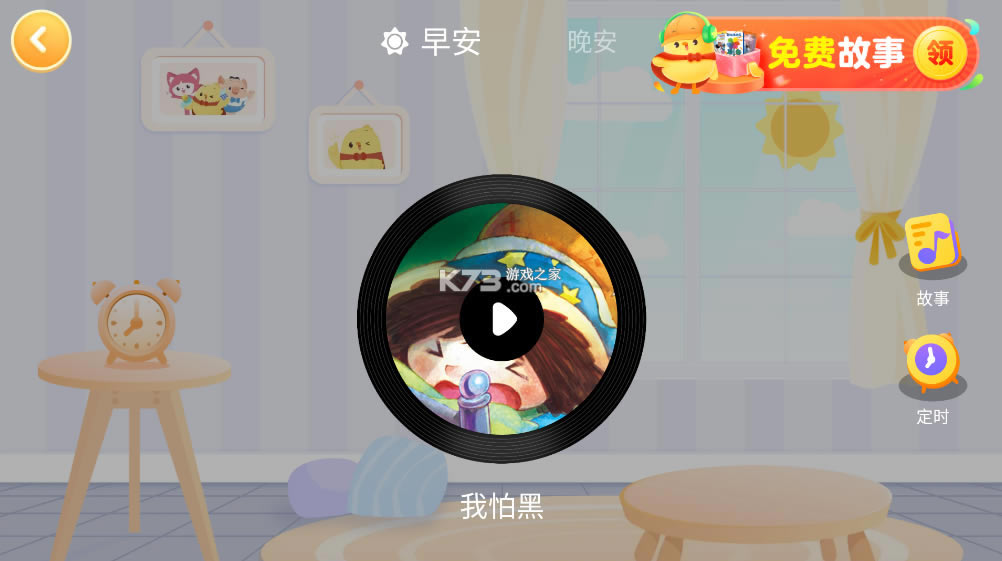
Task: Go back with the orange arrow
Action: (x=41, y=40)
